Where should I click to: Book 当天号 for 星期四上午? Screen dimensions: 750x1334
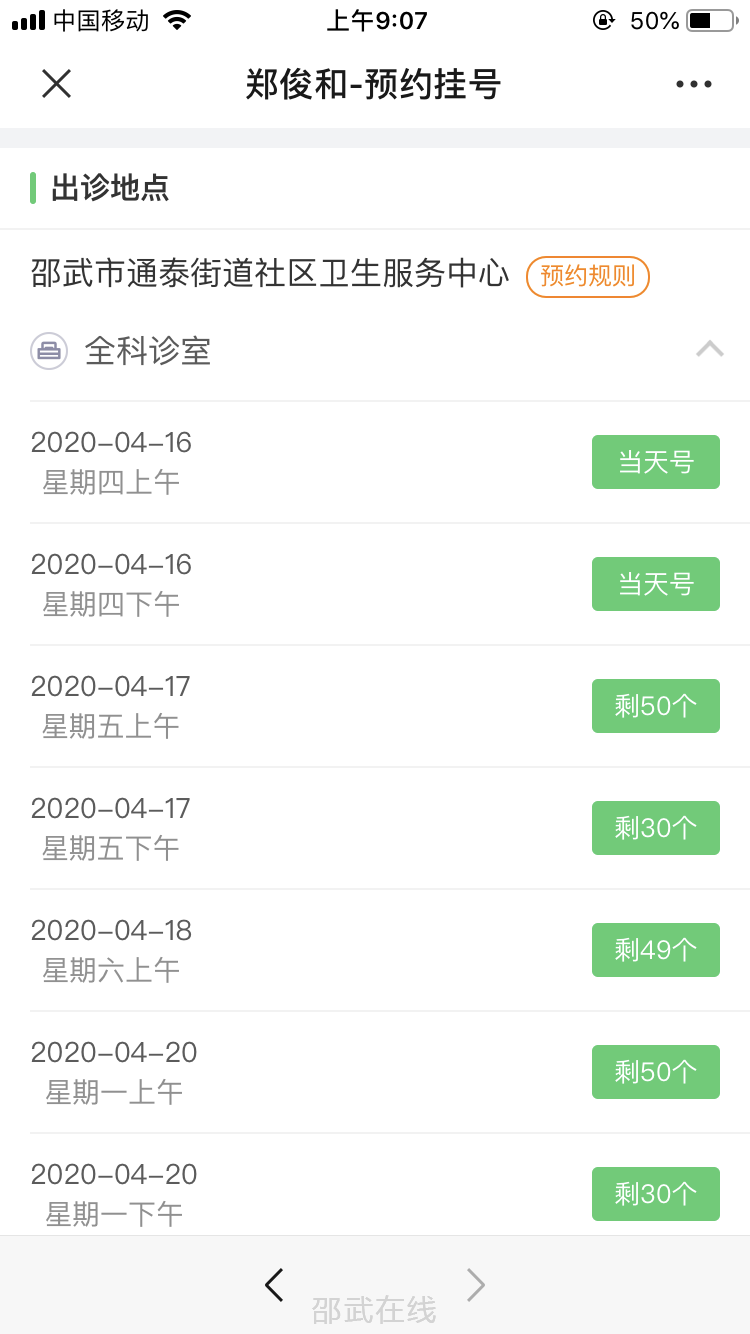pyautogui.click(x=655, y=462)
